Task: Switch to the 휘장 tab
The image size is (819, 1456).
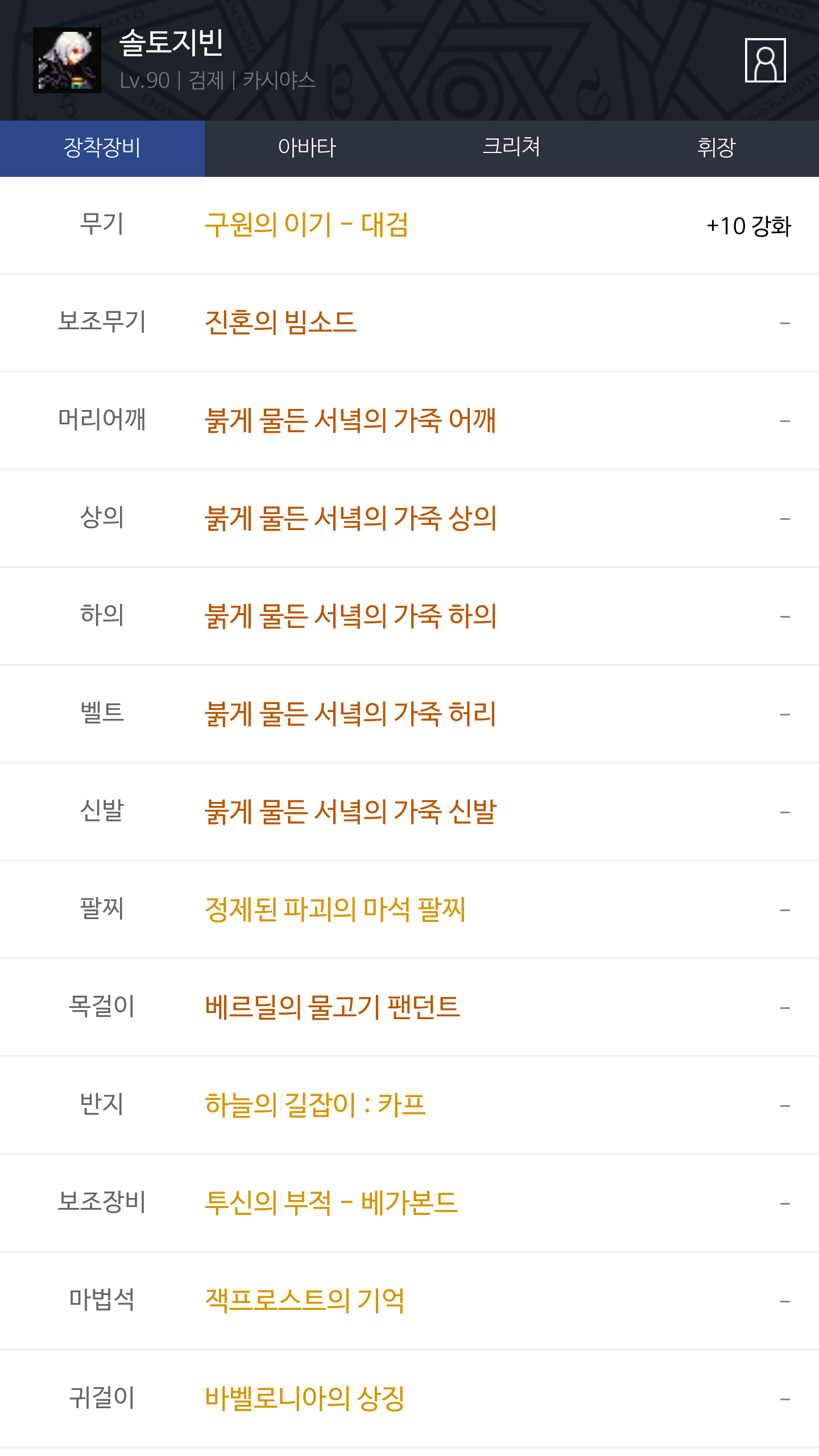Action: tap(717, 148)
